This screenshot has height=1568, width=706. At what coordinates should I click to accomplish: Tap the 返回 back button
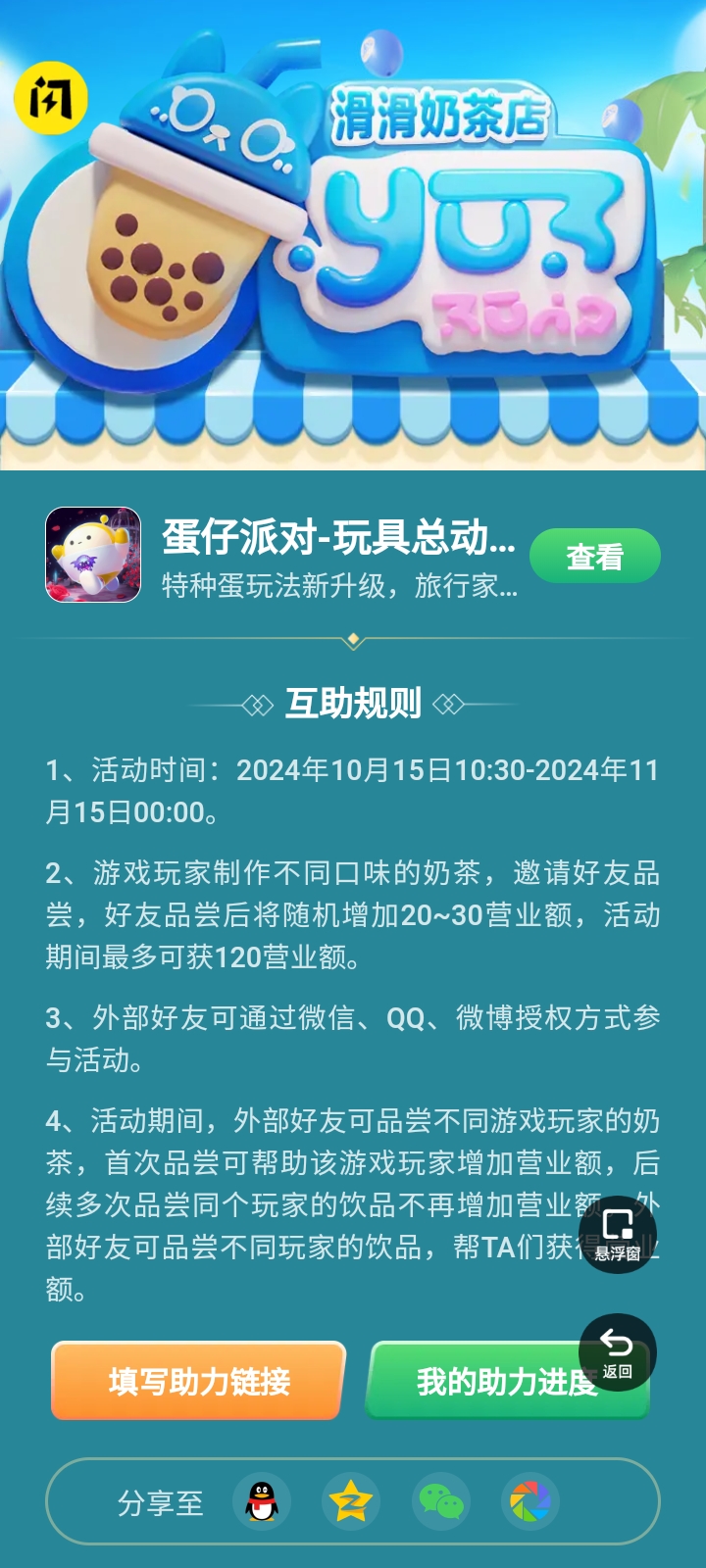[618, 1352]
